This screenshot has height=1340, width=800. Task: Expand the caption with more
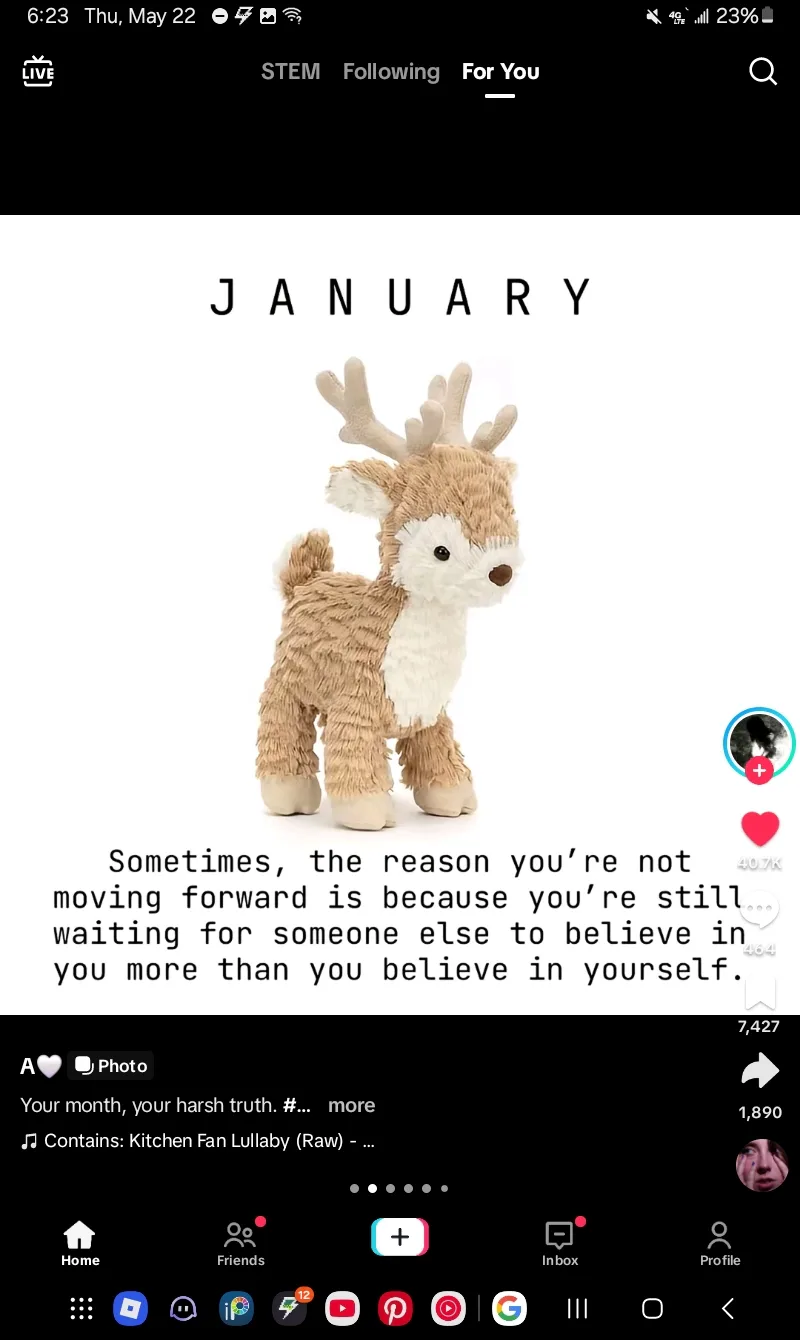coord(352,1106)
